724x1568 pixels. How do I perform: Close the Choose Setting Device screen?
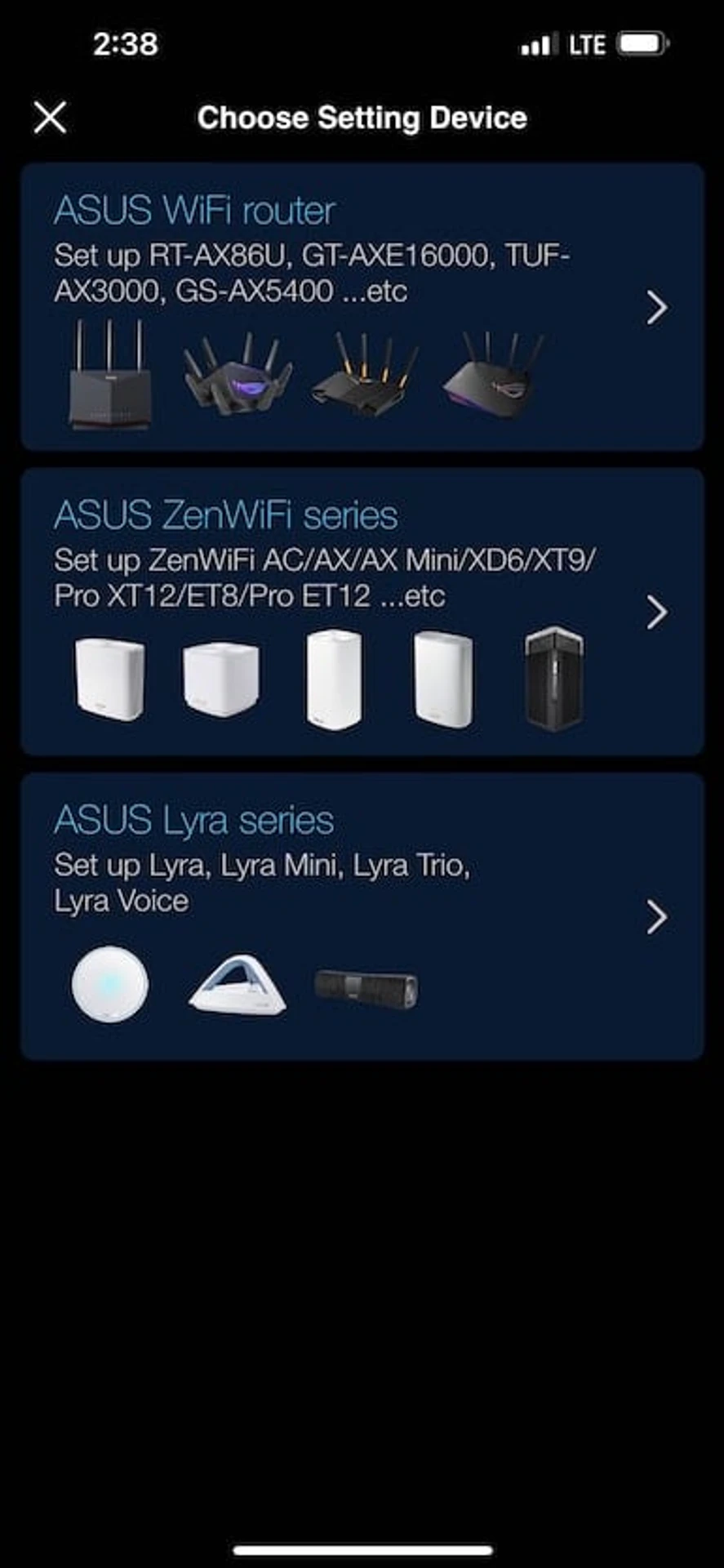(51, 118)
